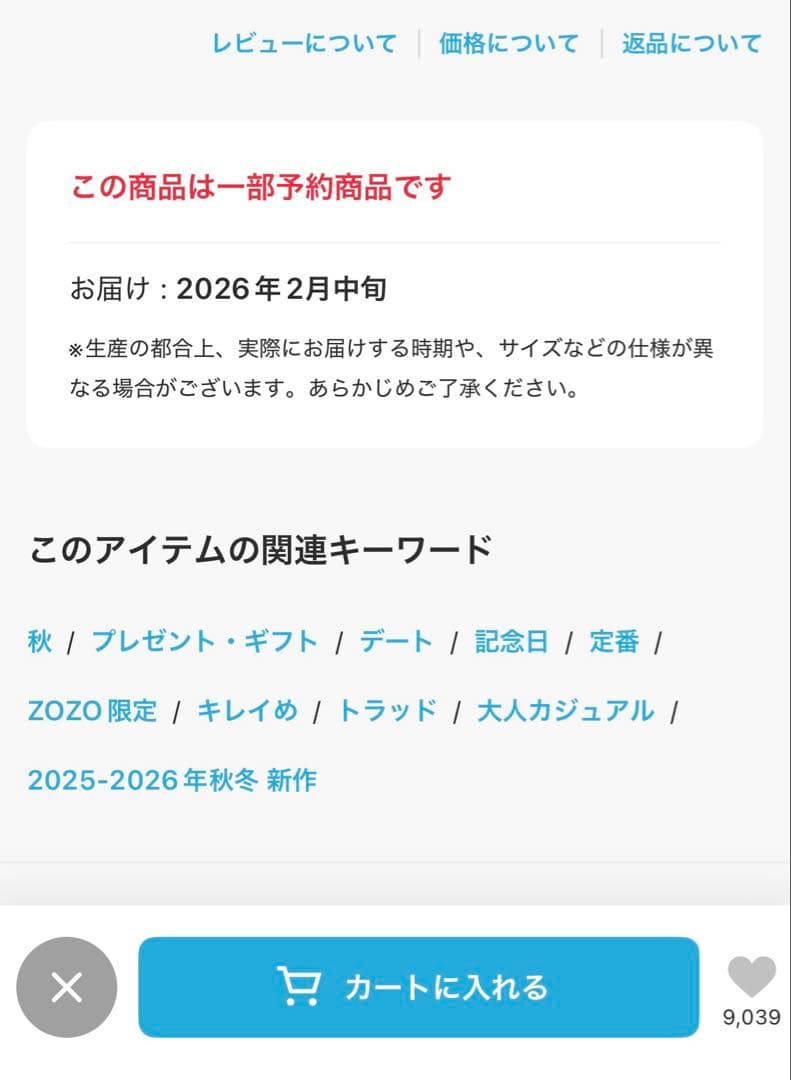Open レビューについて information

pyautogui.click(x=302, y=44)
